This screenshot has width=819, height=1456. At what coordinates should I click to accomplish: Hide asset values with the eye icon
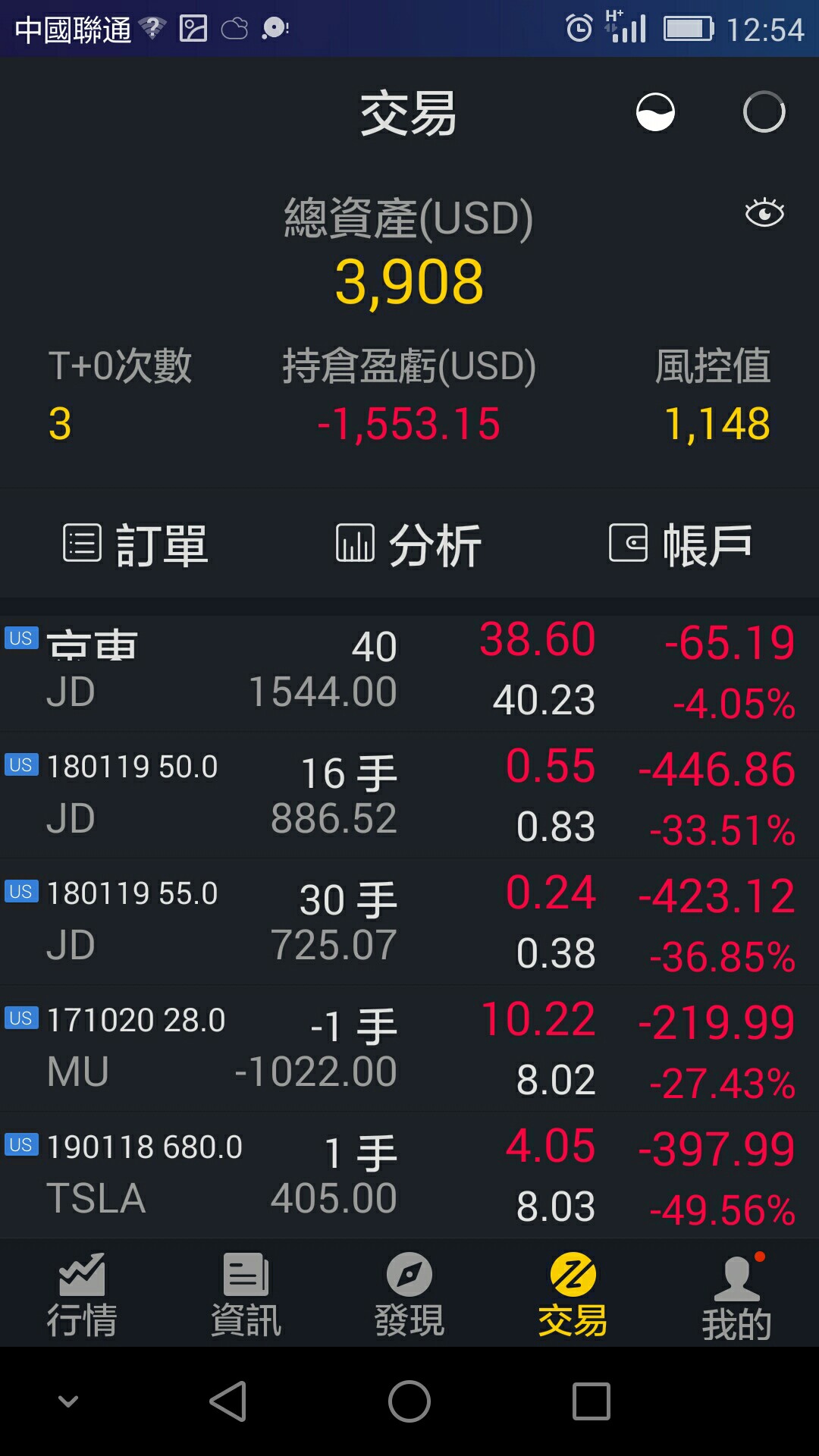click(x=764, y=213)
